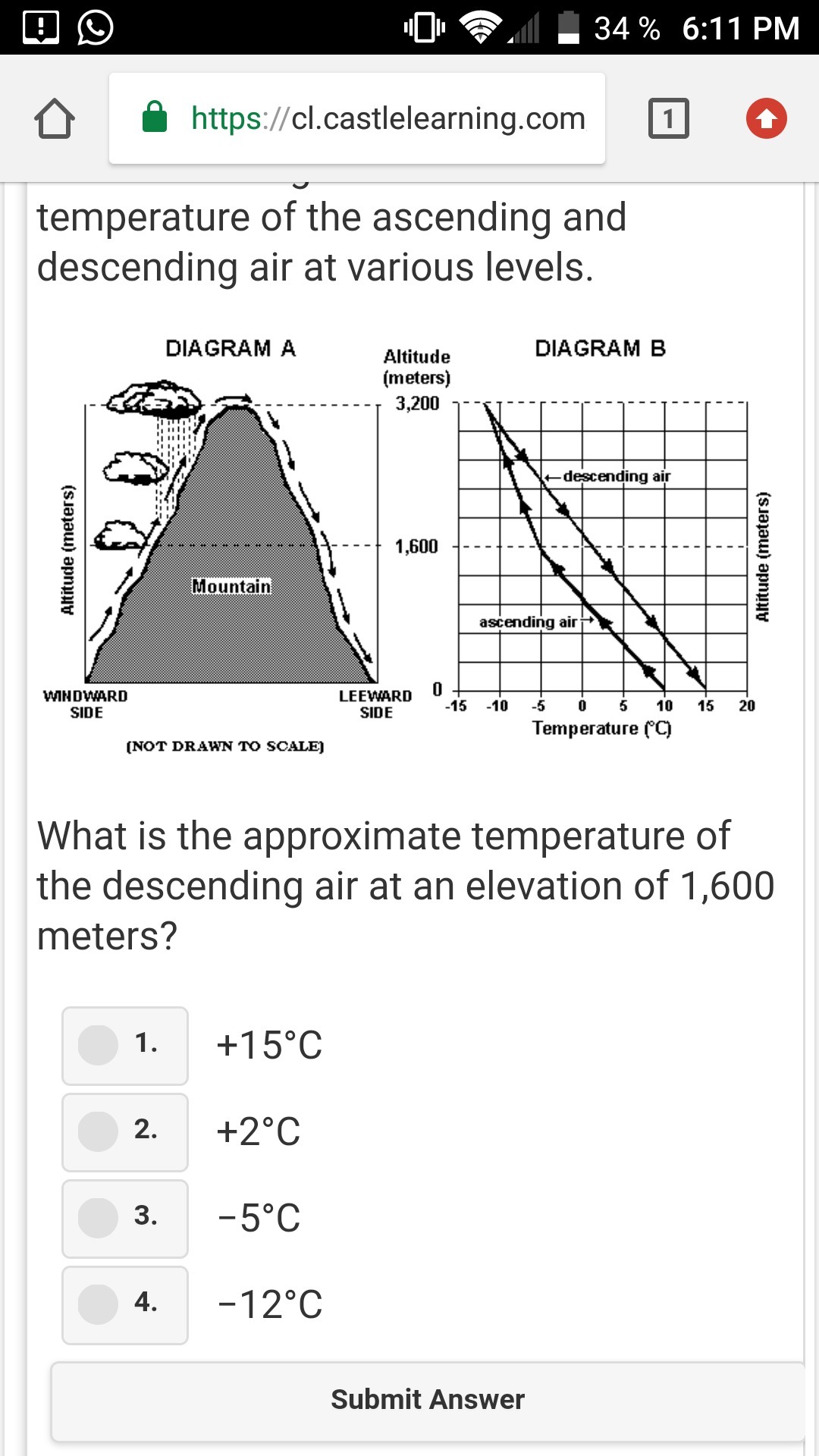The height and width of the screenshot is (1456, 819).
Task: Tap the red upward arrow update icon
Action: pyautogui.click(x=767, y=118)
